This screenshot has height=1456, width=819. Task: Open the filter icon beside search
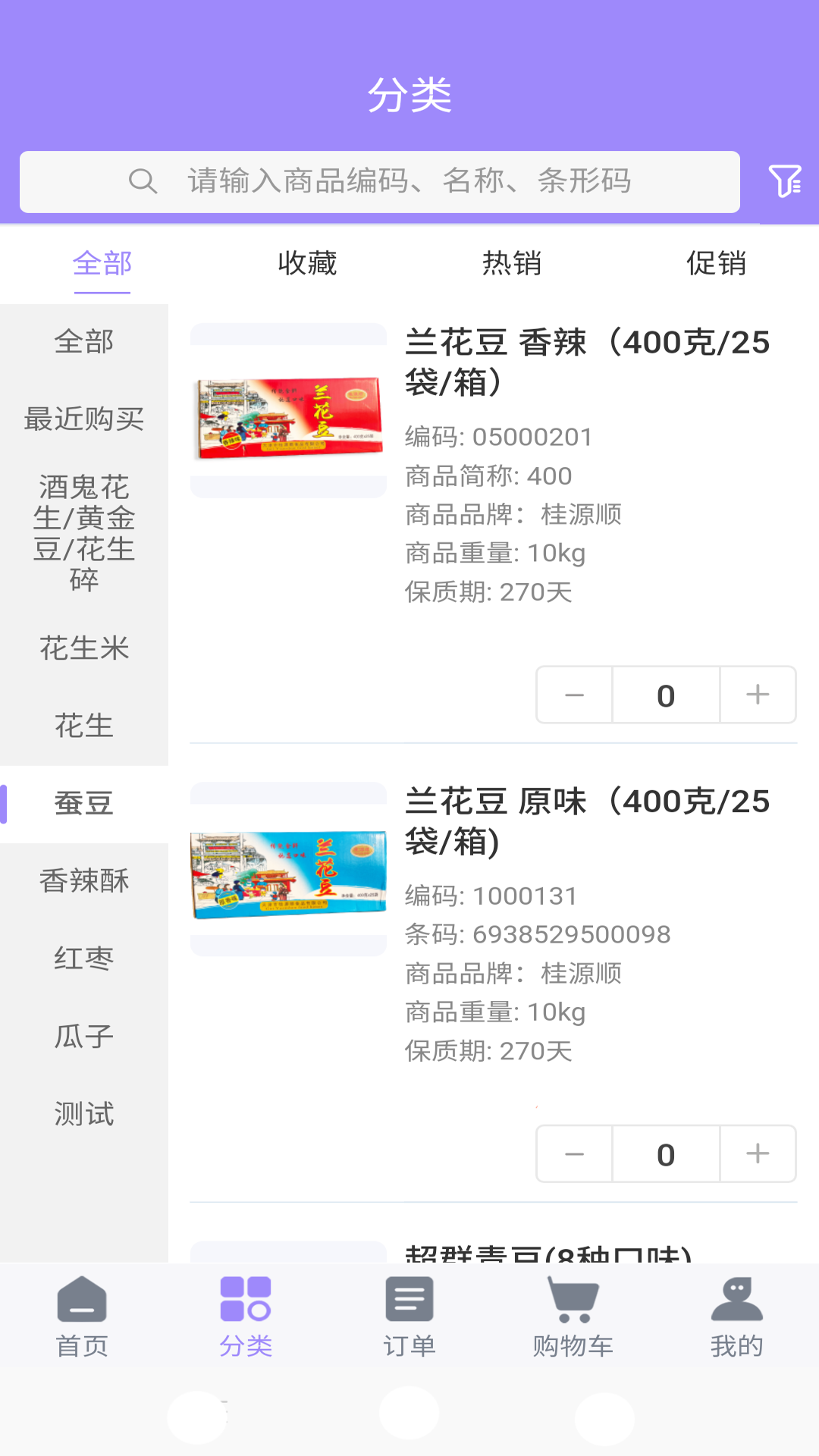(784, 181)
